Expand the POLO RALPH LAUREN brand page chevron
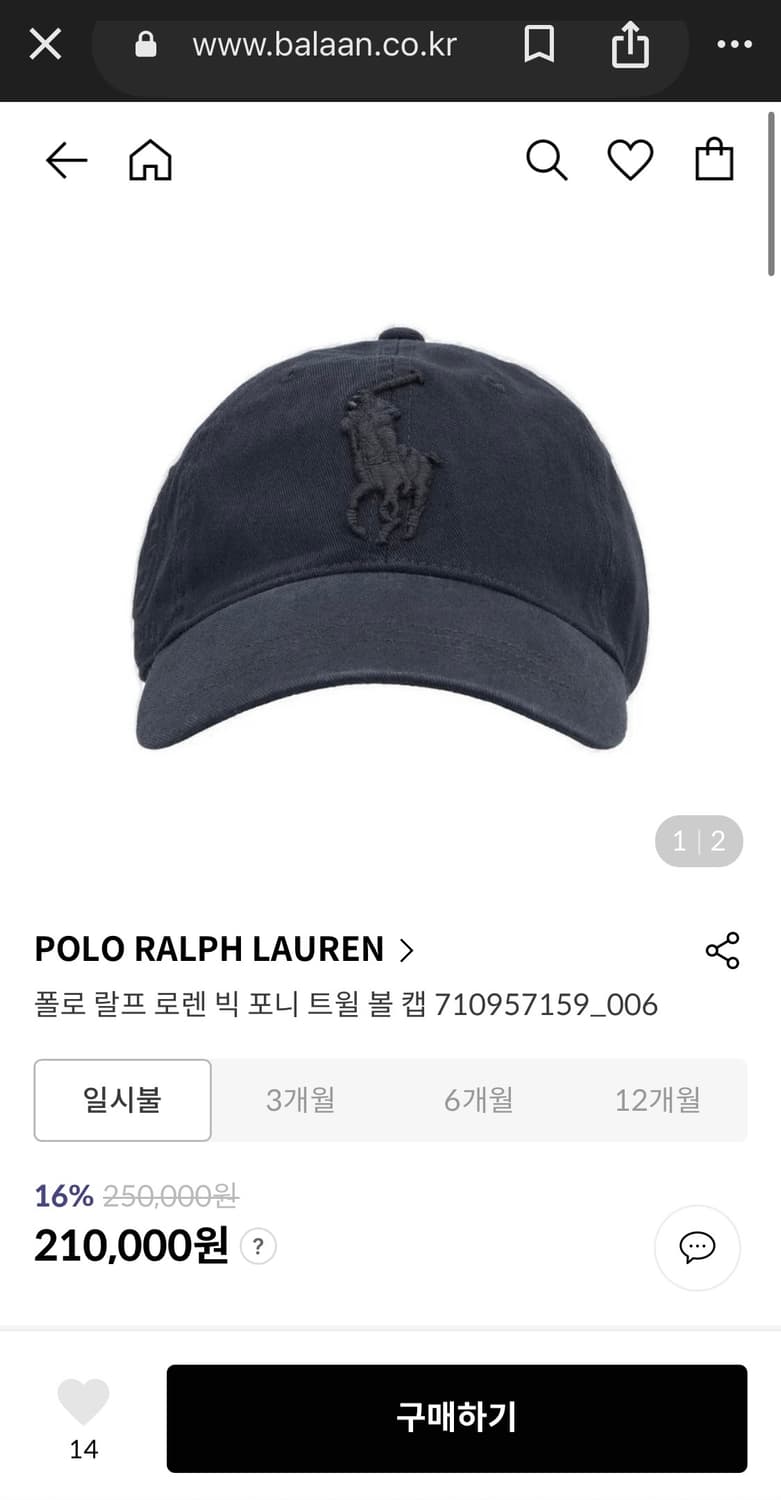781x1500 pixels. coord(407,950)
